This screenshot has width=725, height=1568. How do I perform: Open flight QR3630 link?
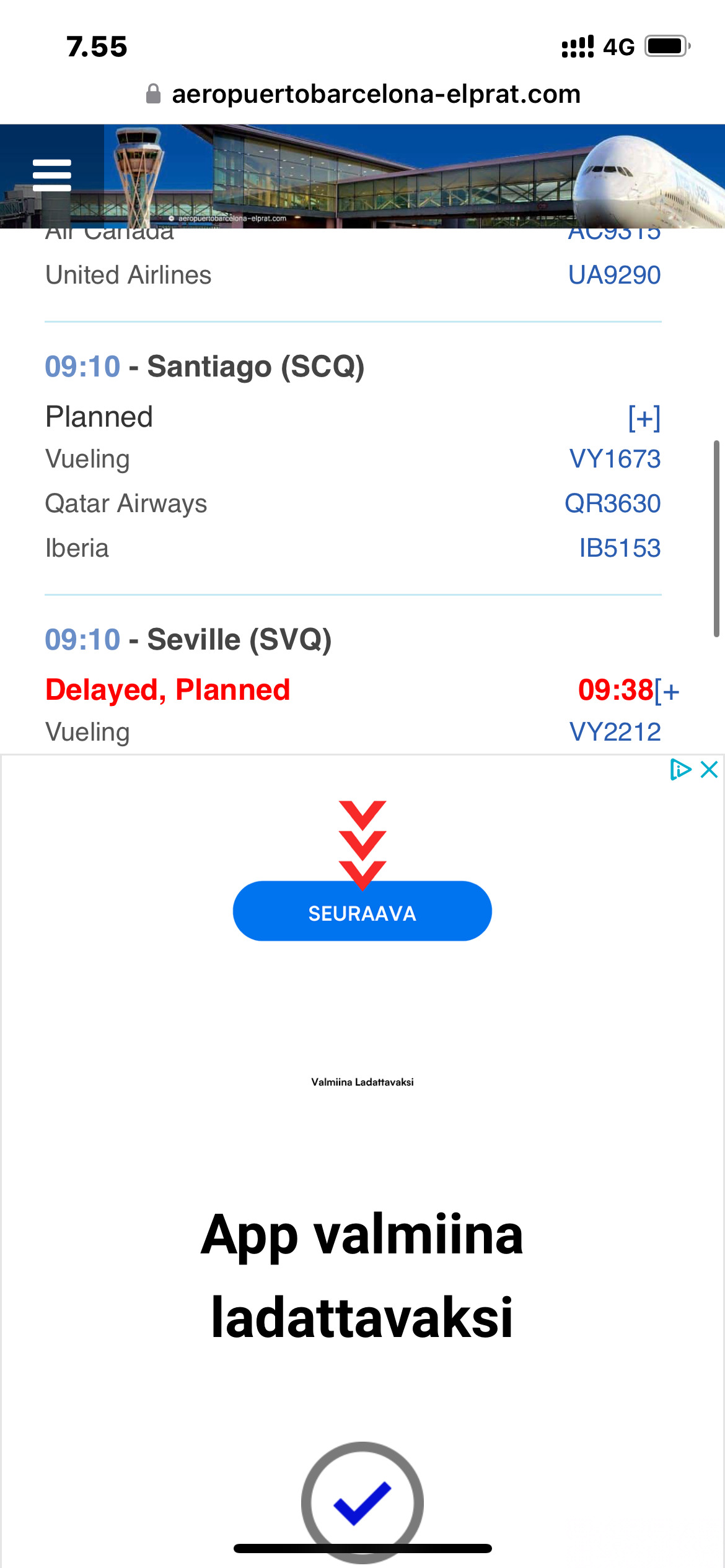pos(612,504)
